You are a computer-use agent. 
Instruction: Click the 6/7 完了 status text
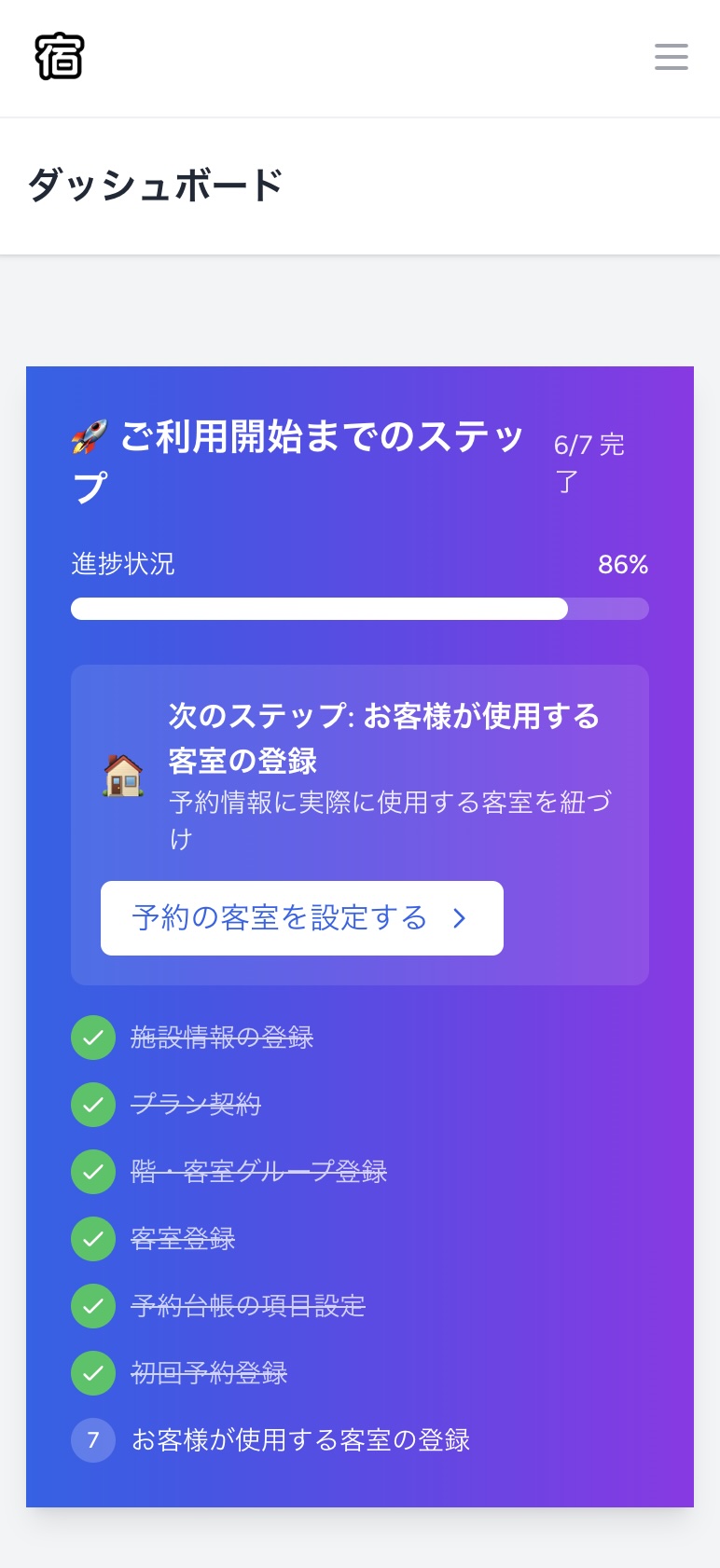point(588,461)
